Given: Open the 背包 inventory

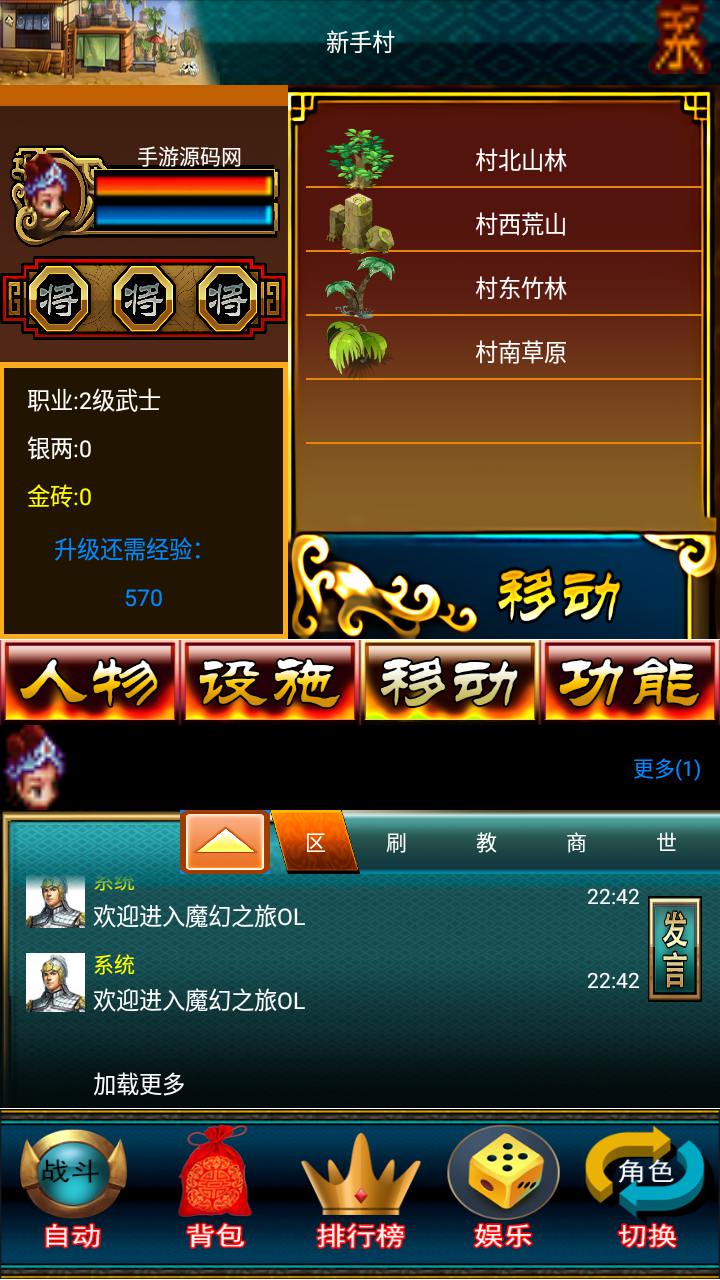Looking at the screenshot, I should (x=215, y=1190).
